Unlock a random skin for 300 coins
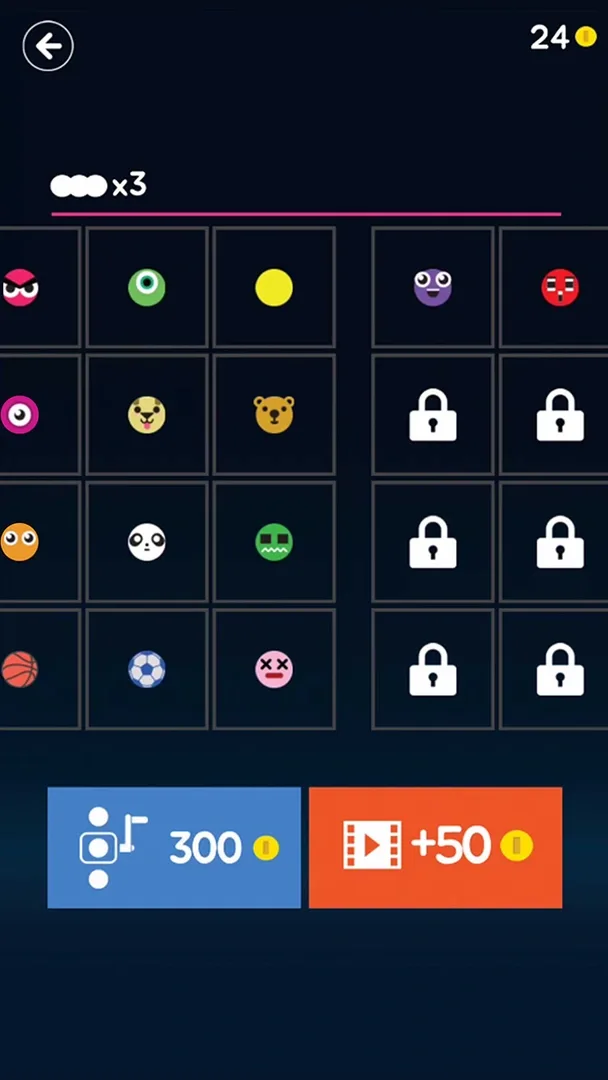The image size is (608, 1080). pyautogui.click(x=174, y=848)
